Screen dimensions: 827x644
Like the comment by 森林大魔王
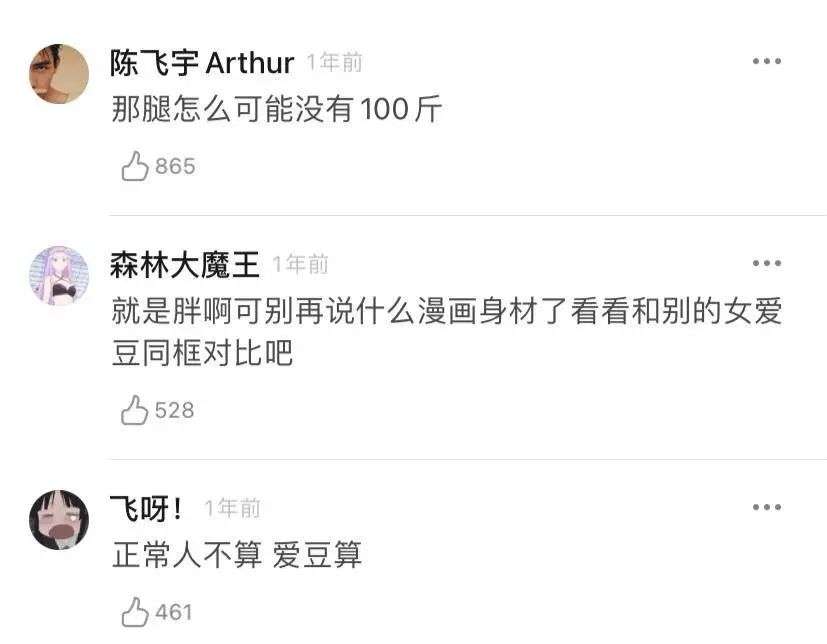[134, 410]
